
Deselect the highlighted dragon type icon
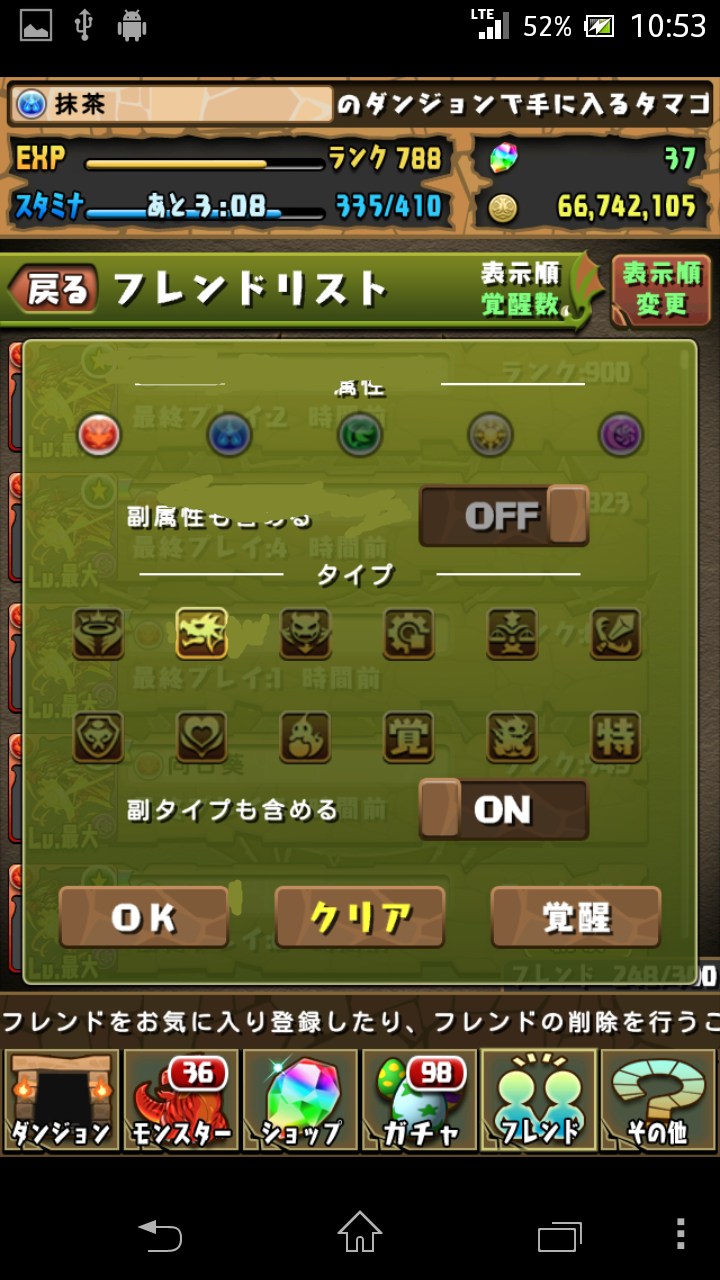click(201, 633)
